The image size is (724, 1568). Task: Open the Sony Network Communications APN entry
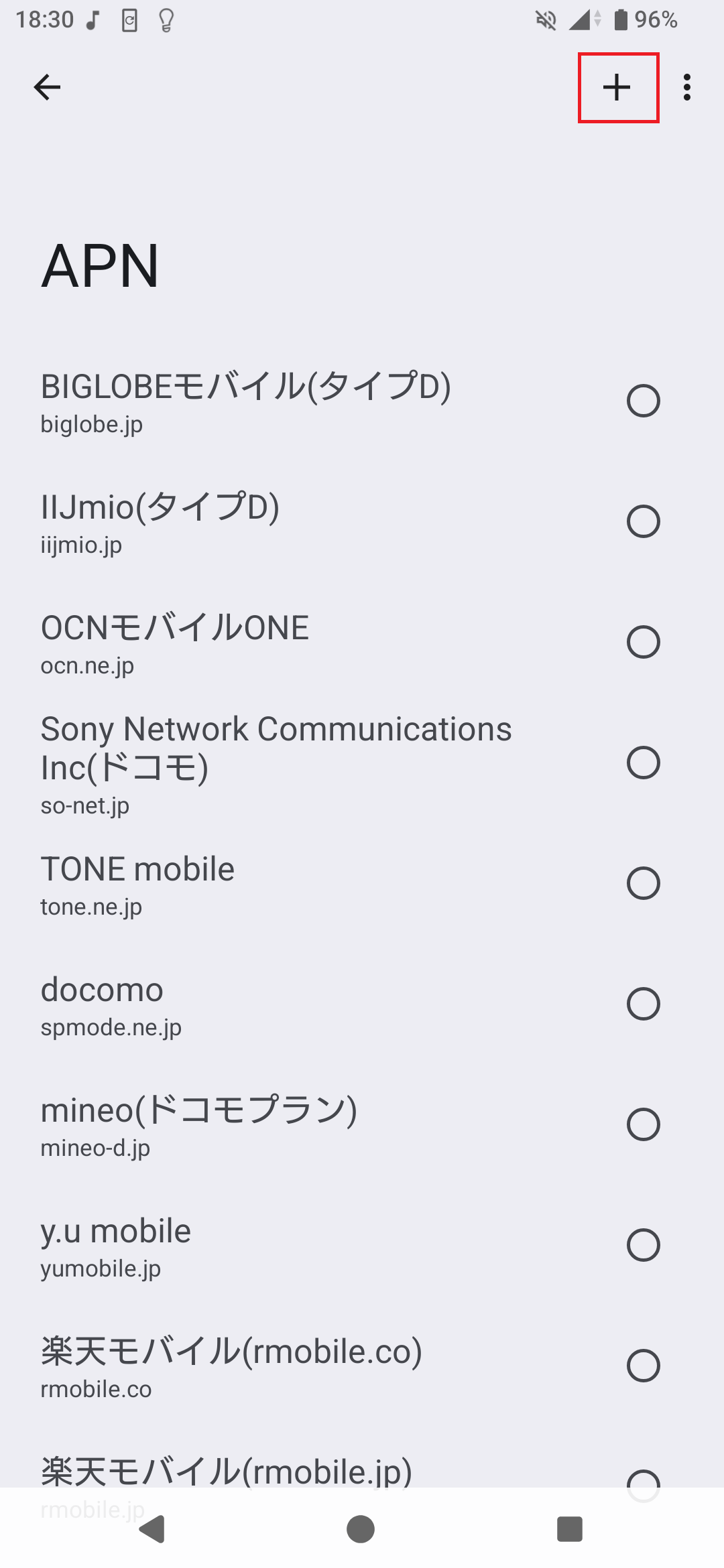[x=268, y=764]
